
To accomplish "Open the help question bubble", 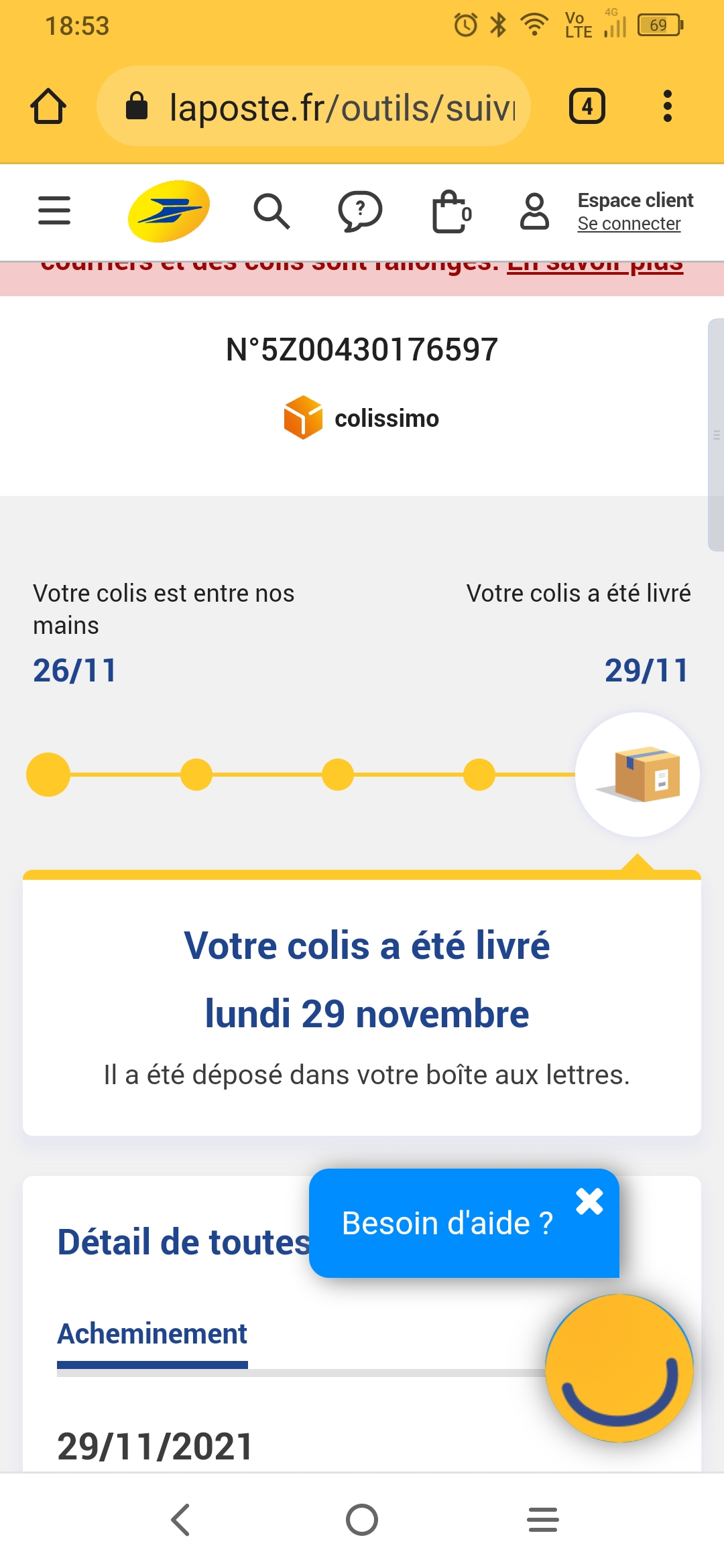I will [360, 212].
